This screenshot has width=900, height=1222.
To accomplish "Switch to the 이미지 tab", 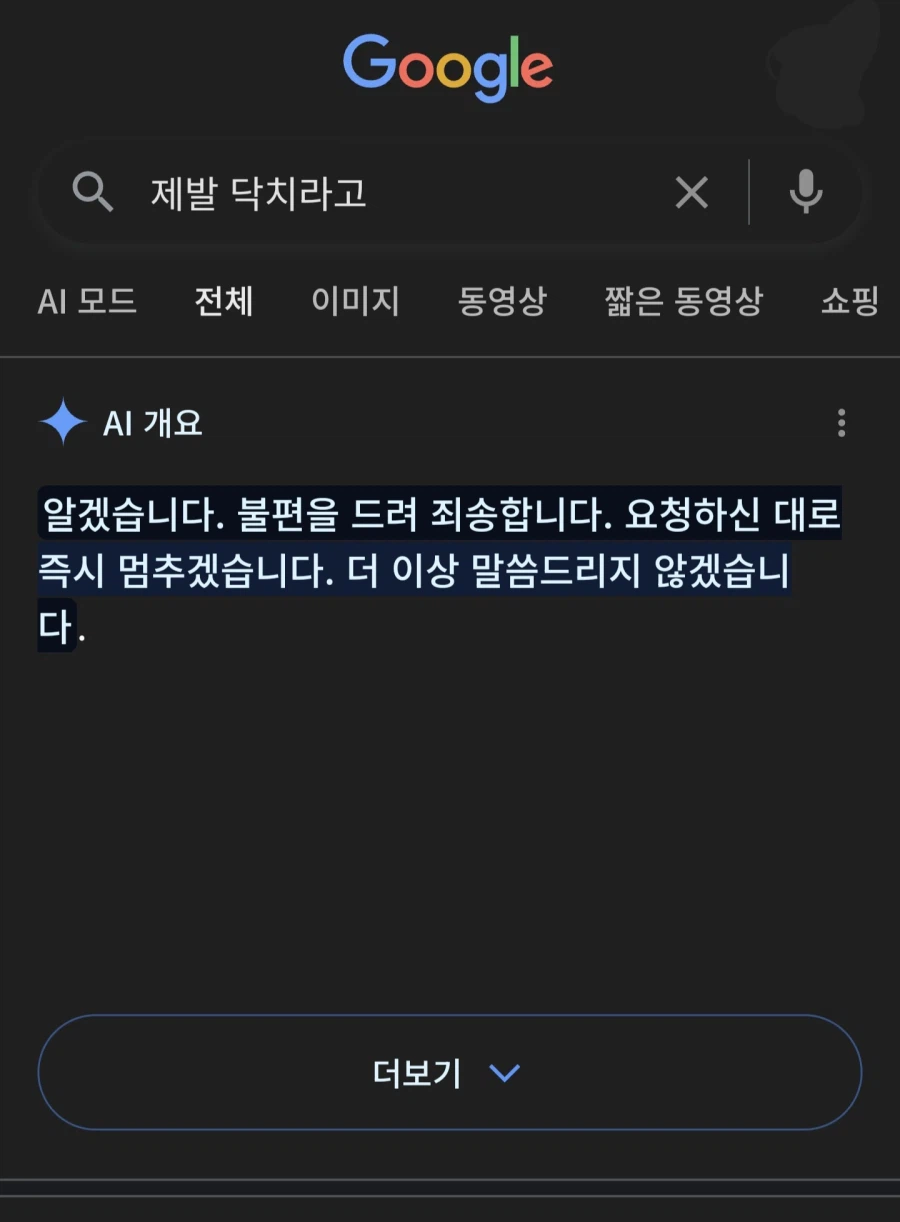I will click(x=356, y=302).
